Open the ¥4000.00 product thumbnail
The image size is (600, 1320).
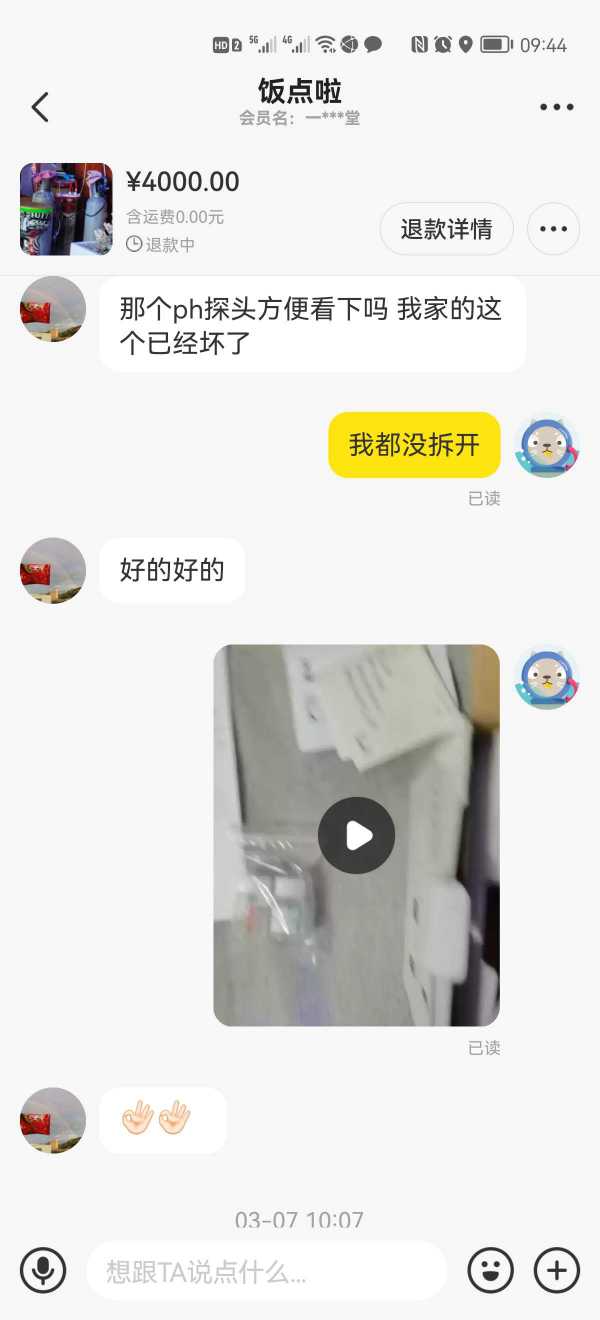(x=66, y=209)
